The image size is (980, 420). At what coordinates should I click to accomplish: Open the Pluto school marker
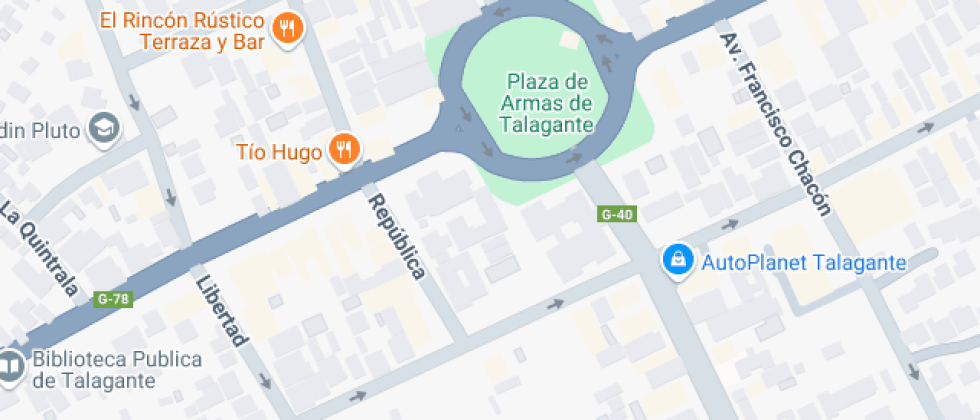pos(103,128)
